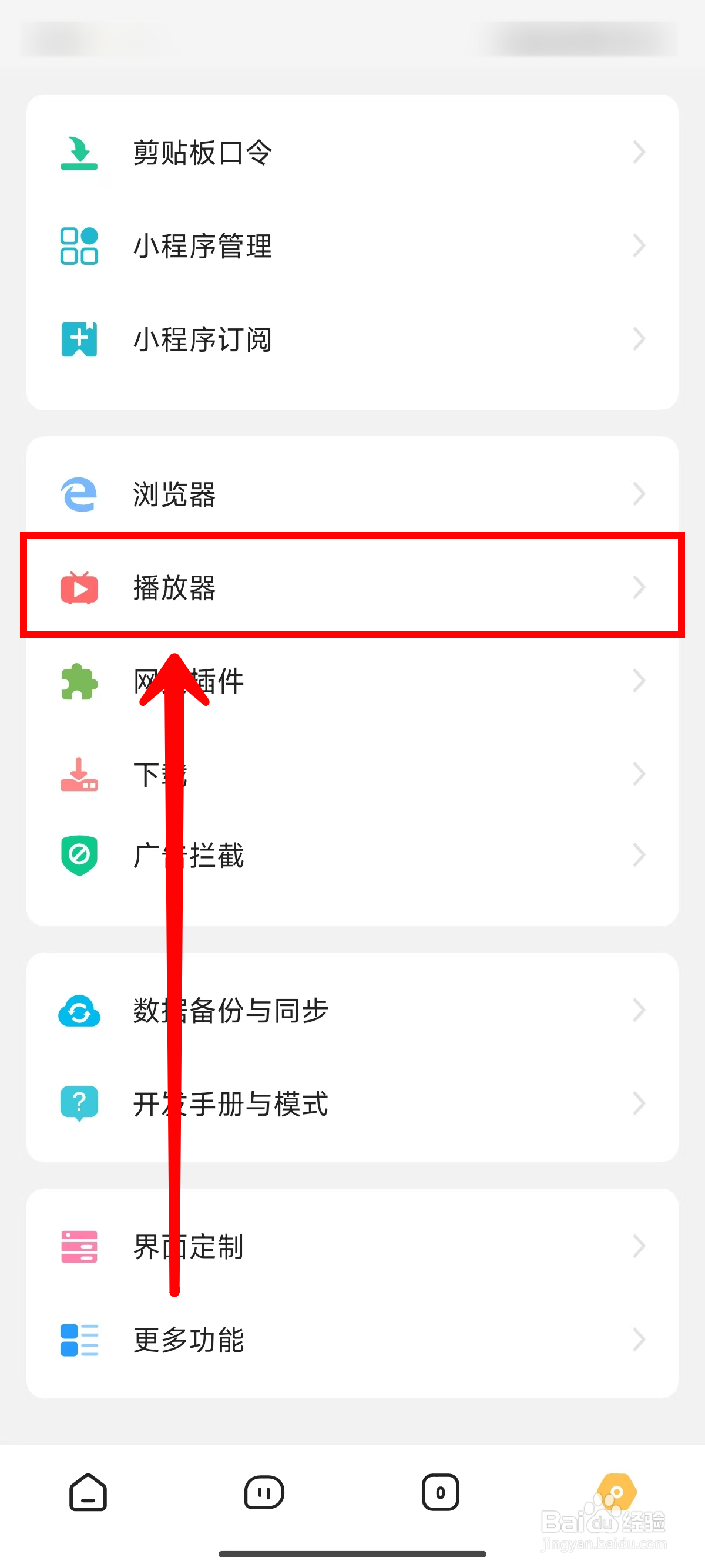Open the 广告拦截 ad-block shield icon
705x1568 pixels.
click(x=78, y=854)
